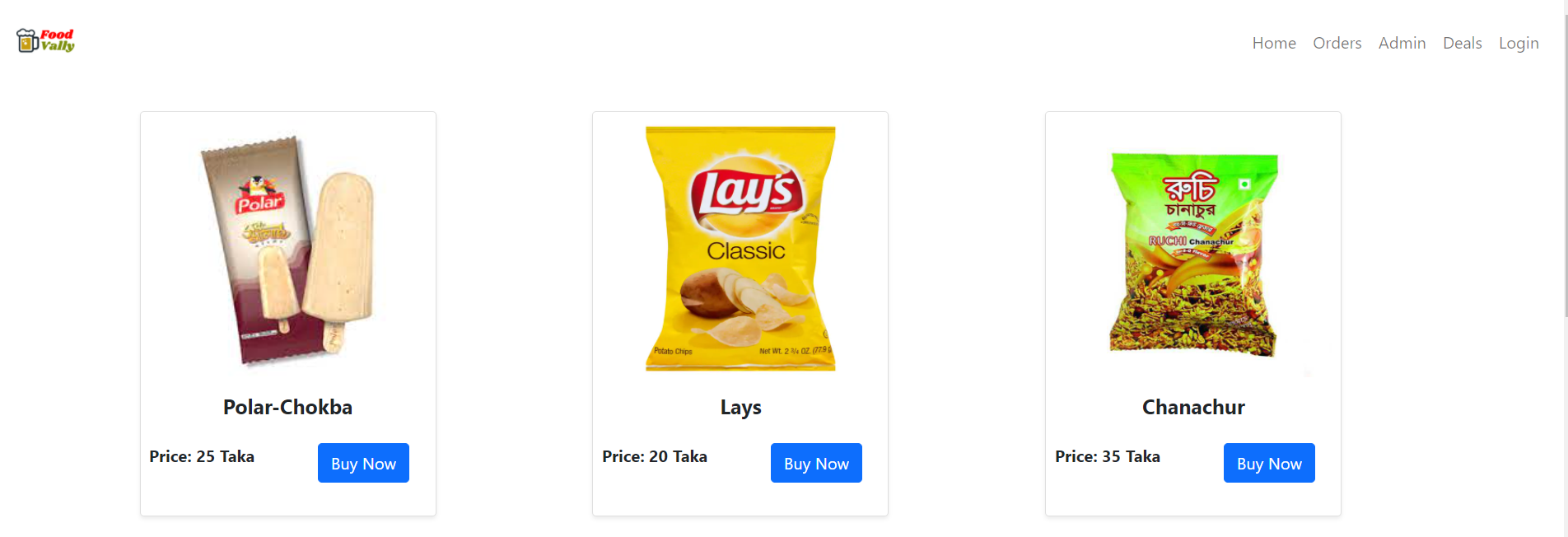
Task: Tap the Food Vally logo
Action: tap(46, 40)
